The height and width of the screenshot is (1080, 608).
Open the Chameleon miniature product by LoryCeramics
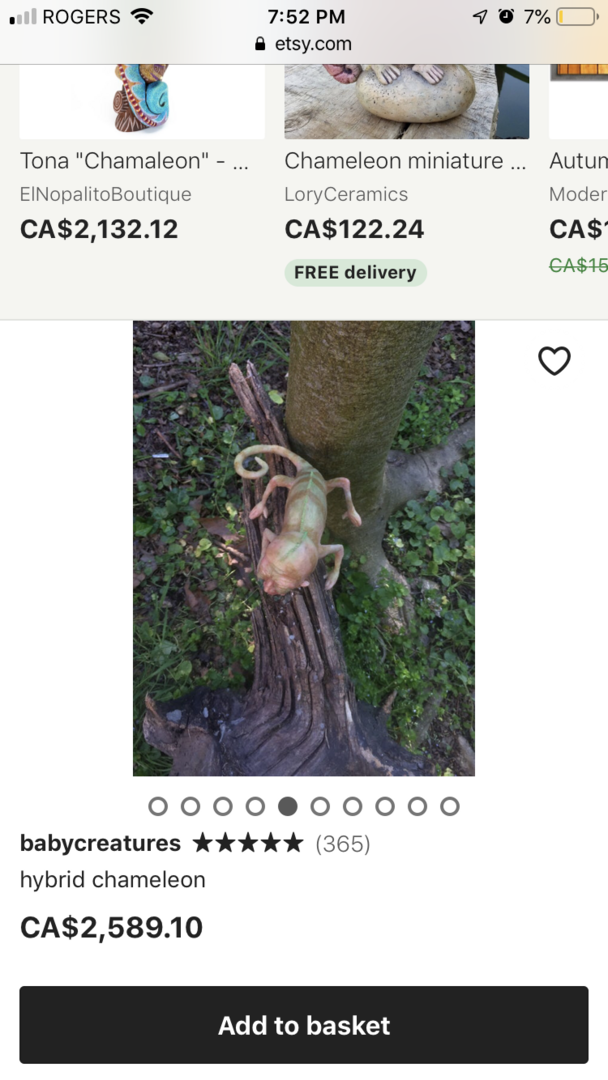click(x=405, y=161)
